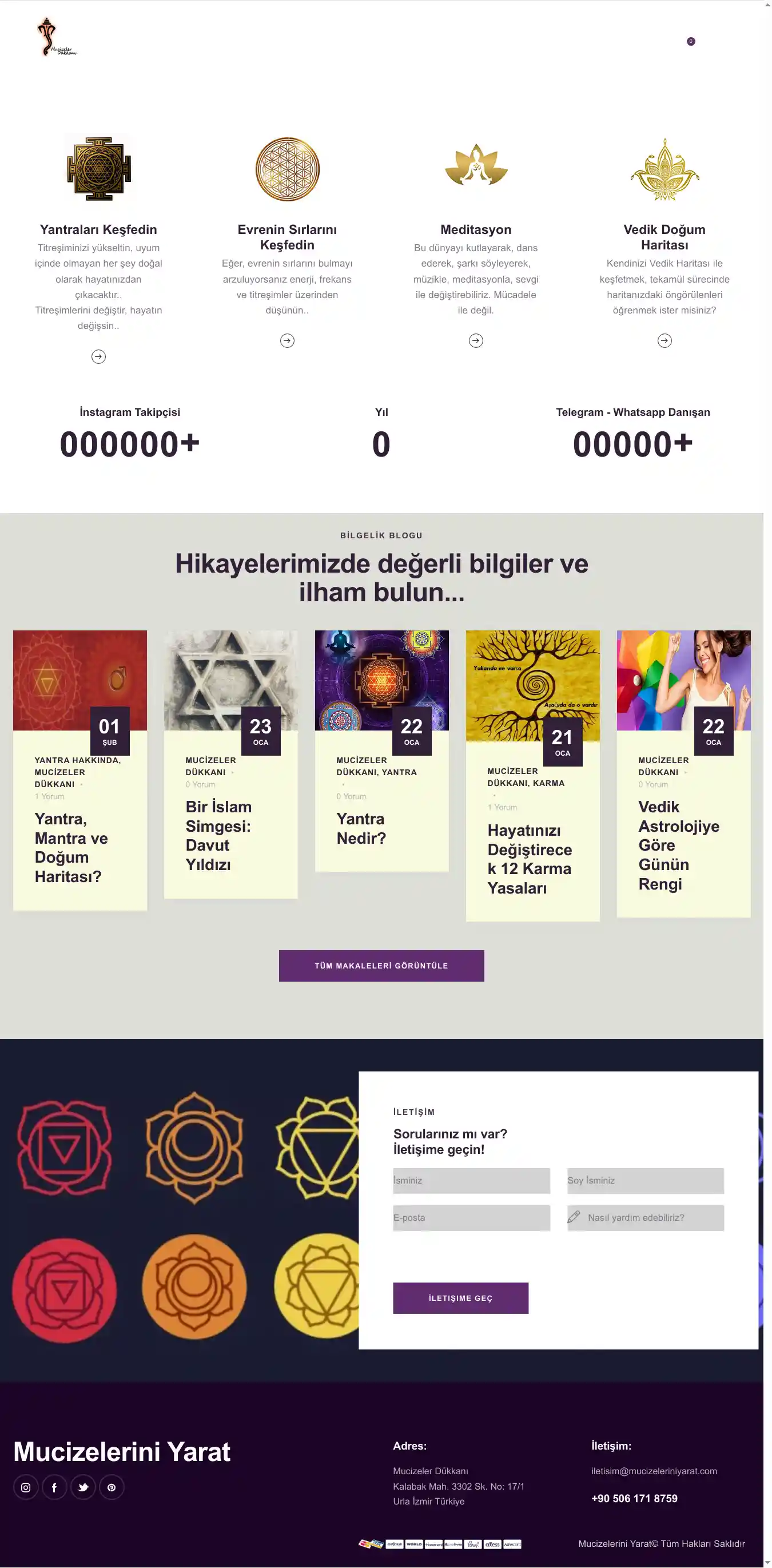The width and height of the screenshot is (772, 1568).
Task: Open Yantra, Mantra ve Doğum Haritası article
Action: pyautogui.click(x=70, y=847)
